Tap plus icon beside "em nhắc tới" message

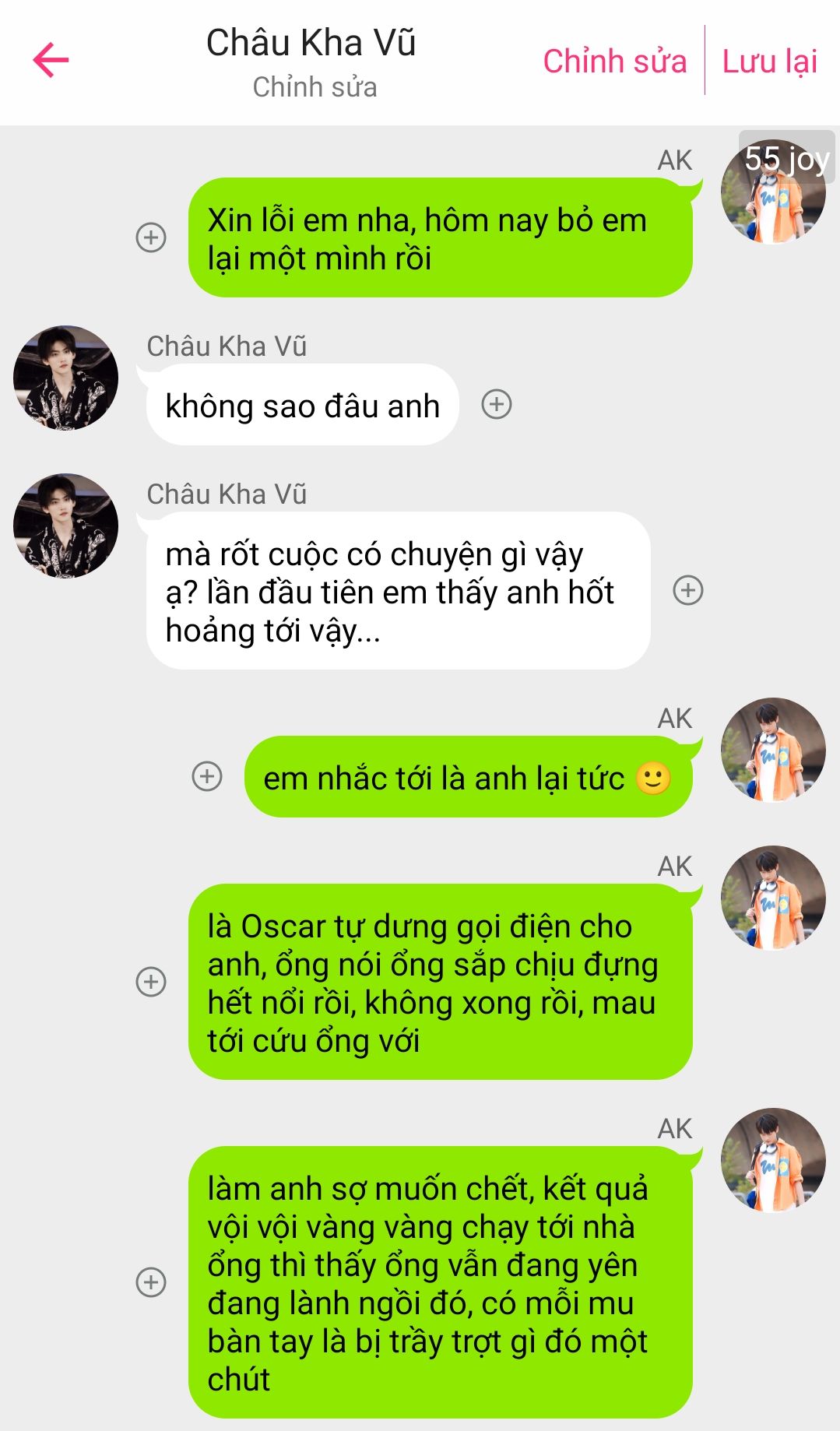point(207,776)
